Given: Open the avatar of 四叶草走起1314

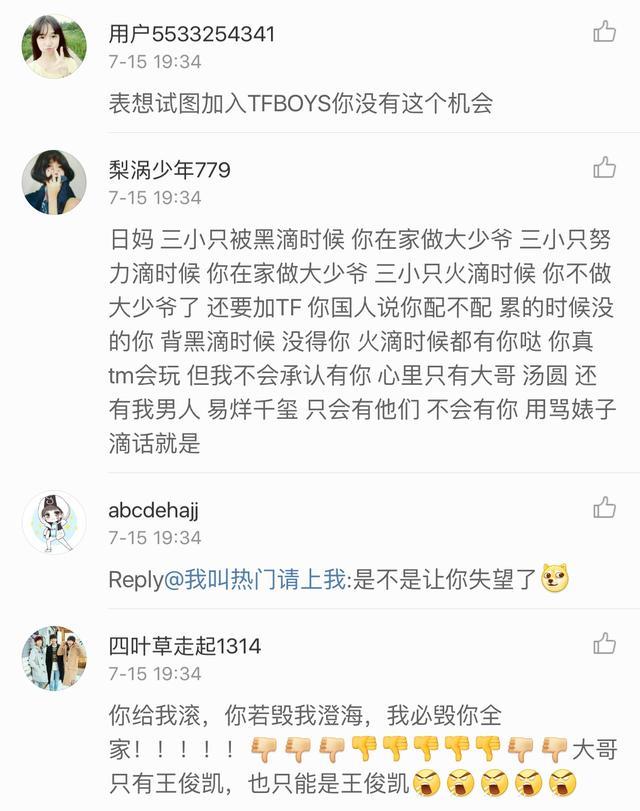Looking at the screenshot, I should tap(54, 659).
